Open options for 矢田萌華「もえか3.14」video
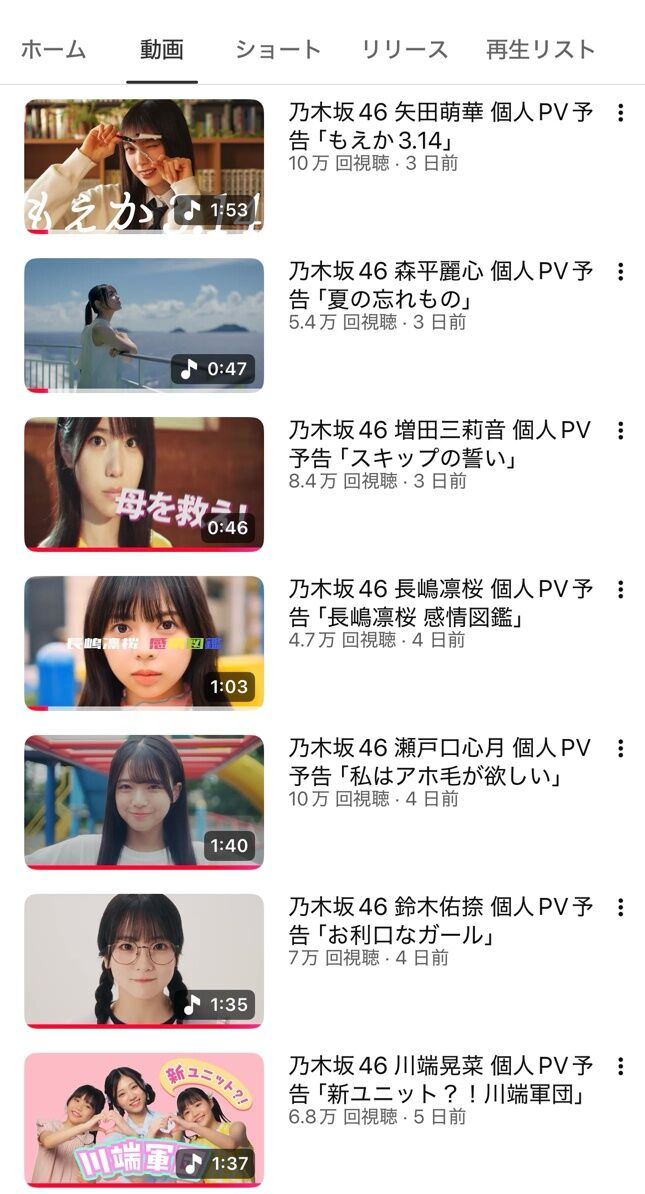This screenshot has height=1194, width=645. 621,113
